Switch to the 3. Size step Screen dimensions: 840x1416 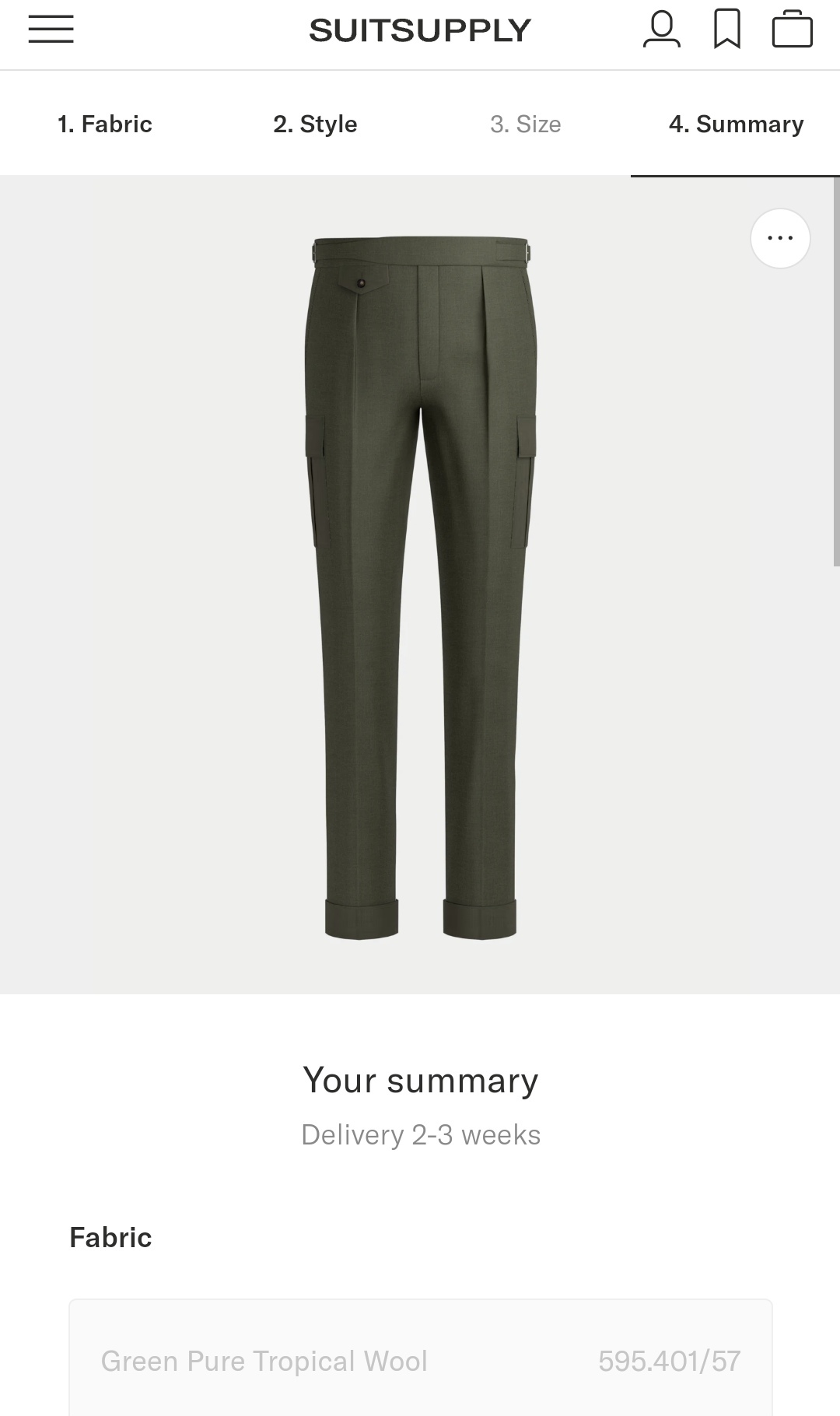pyautogui.click(x=526, y=124)
